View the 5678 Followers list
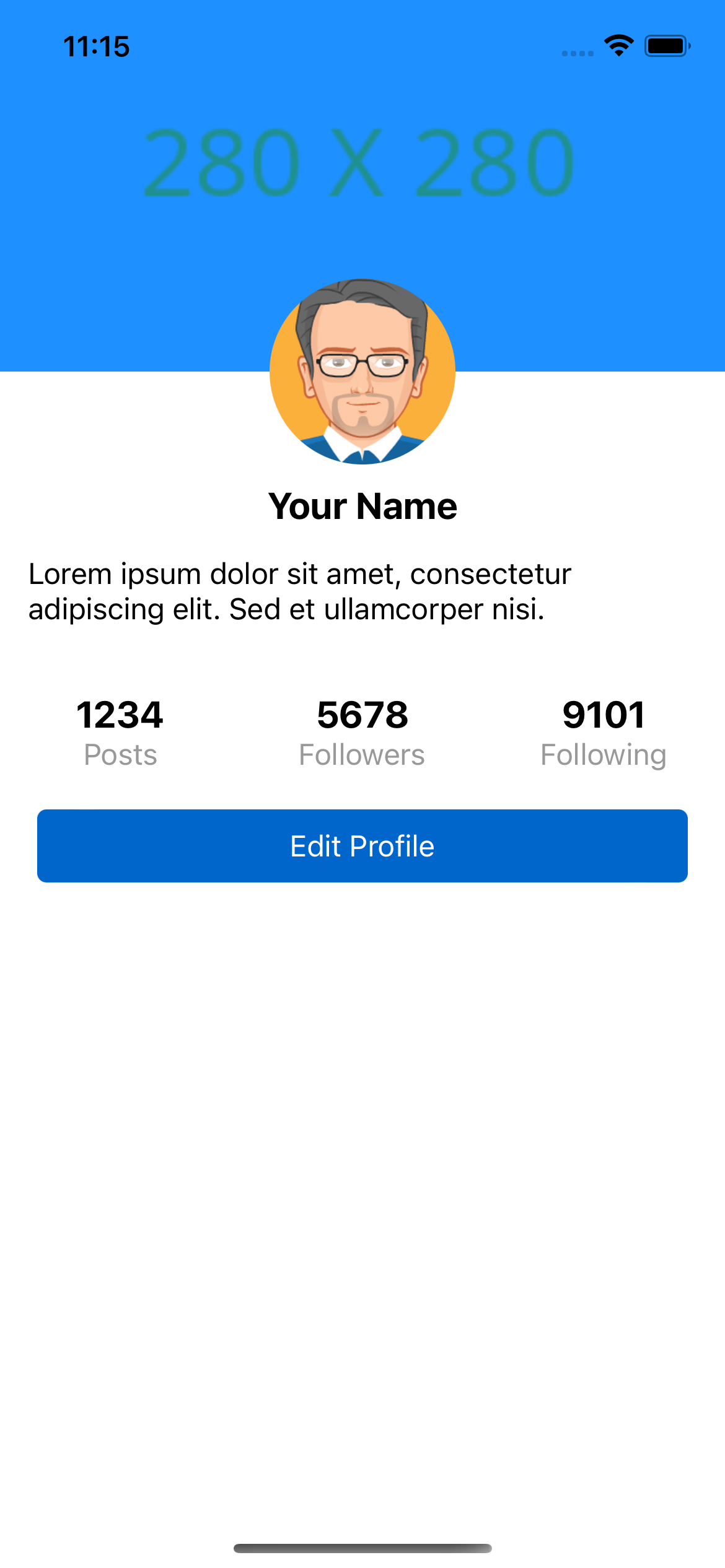The image size is (725, 1568). [362, 733]
